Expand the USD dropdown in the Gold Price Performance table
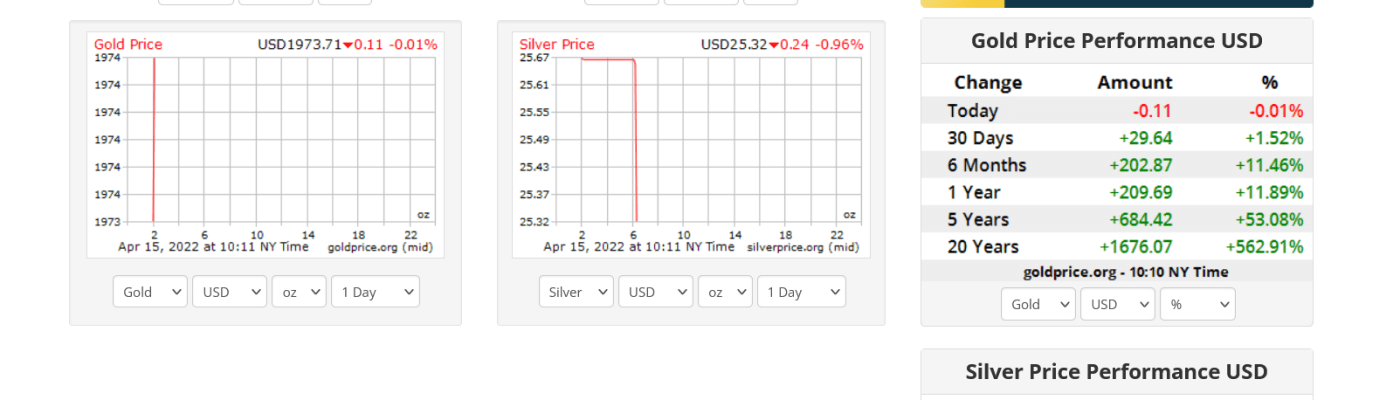 (x=1117, y=304)
